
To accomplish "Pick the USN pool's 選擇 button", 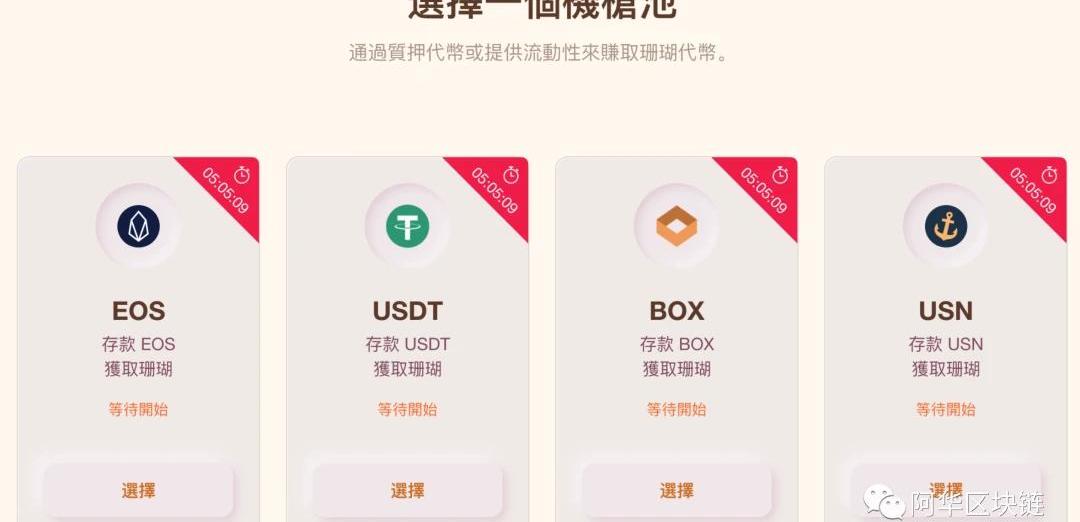I will coord(945,488).
